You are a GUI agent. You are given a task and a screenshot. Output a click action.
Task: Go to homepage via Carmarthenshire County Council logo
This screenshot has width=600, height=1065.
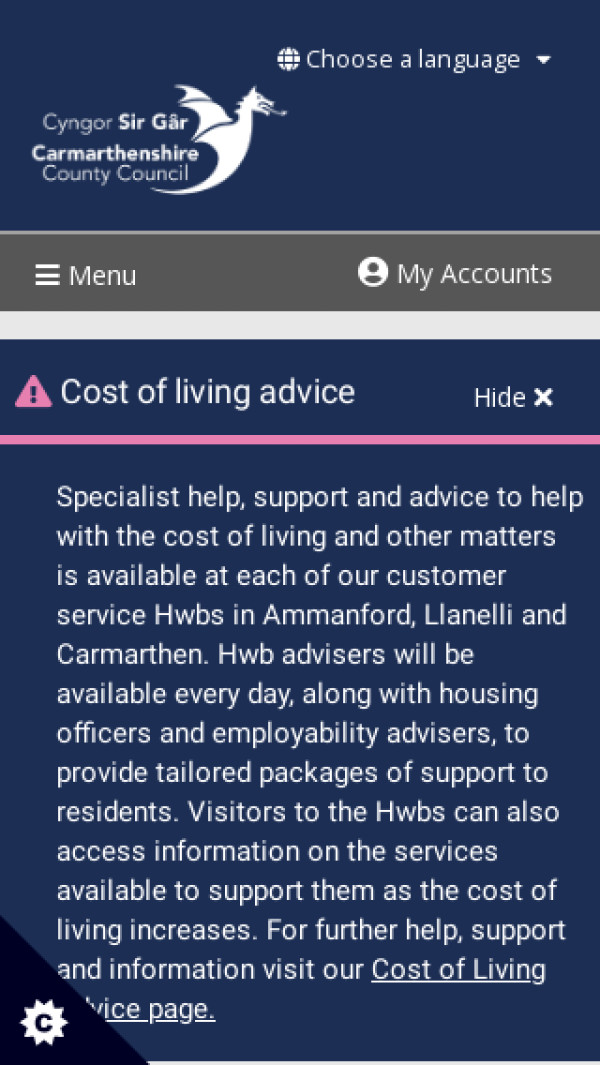[158, 140]
